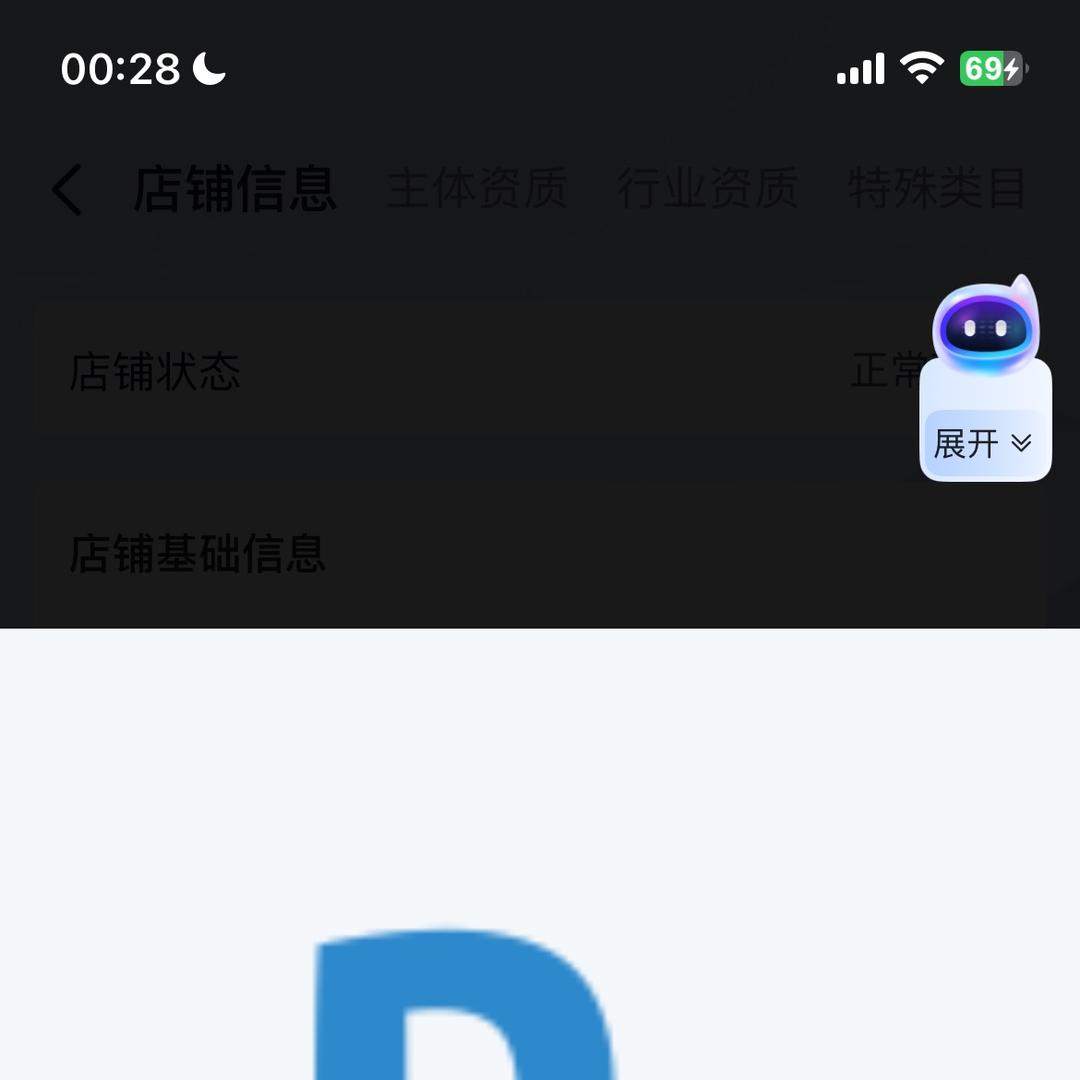Open the robot assistant avatar
1080x1080 pixels.
(x=986, y=328)
